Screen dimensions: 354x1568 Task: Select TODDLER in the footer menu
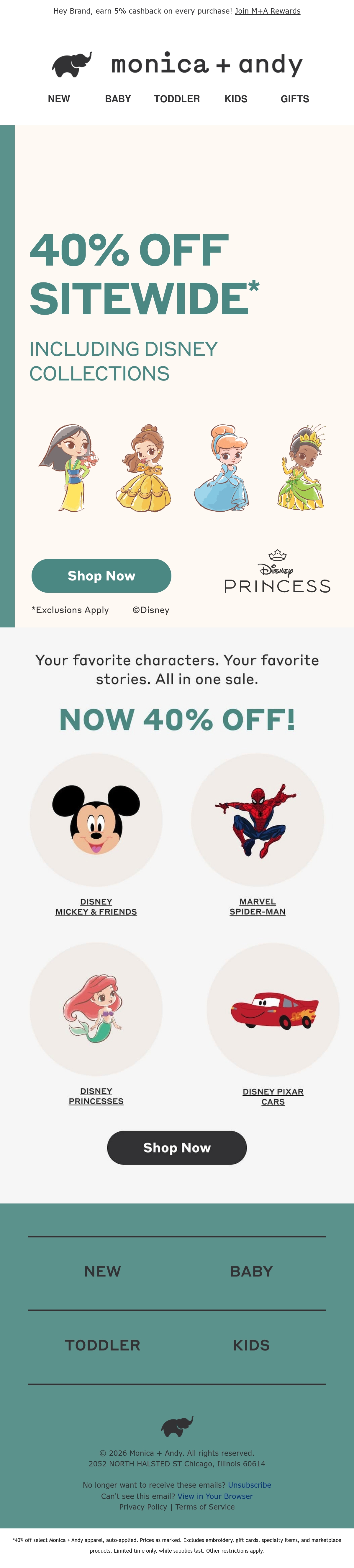[x=102, y=1345]
